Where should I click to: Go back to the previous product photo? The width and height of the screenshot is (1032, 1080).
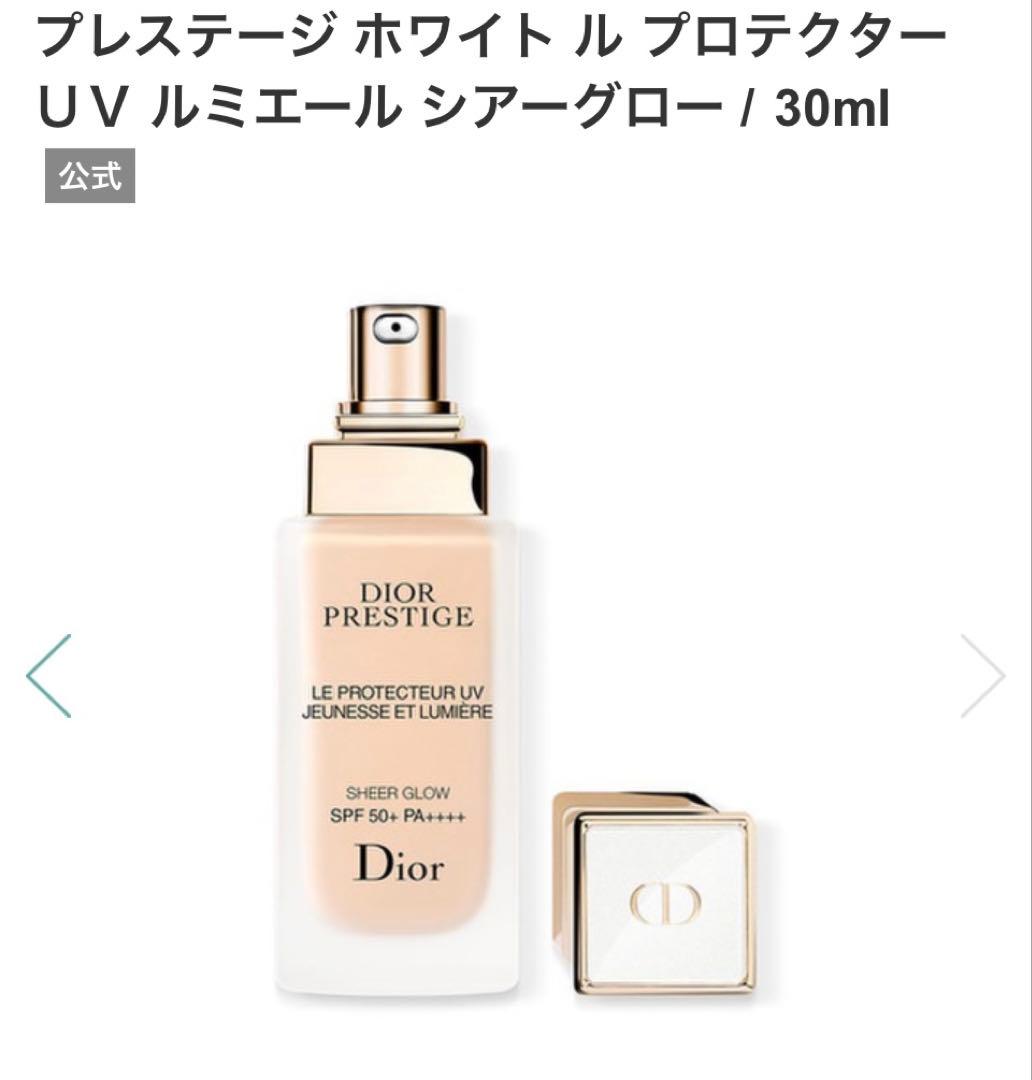coord(46,674)
